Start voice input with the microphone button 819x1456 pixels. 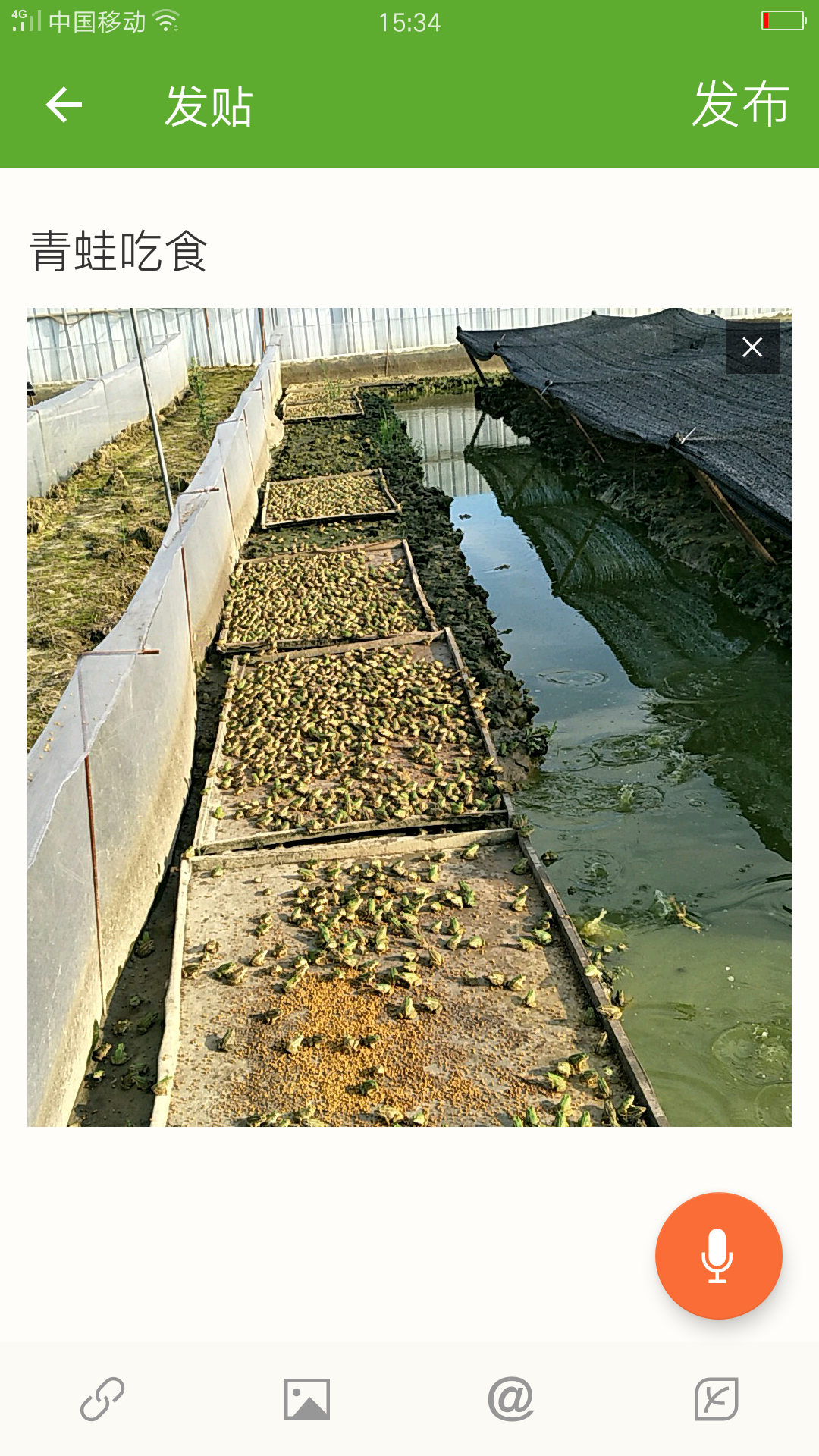718,1255
